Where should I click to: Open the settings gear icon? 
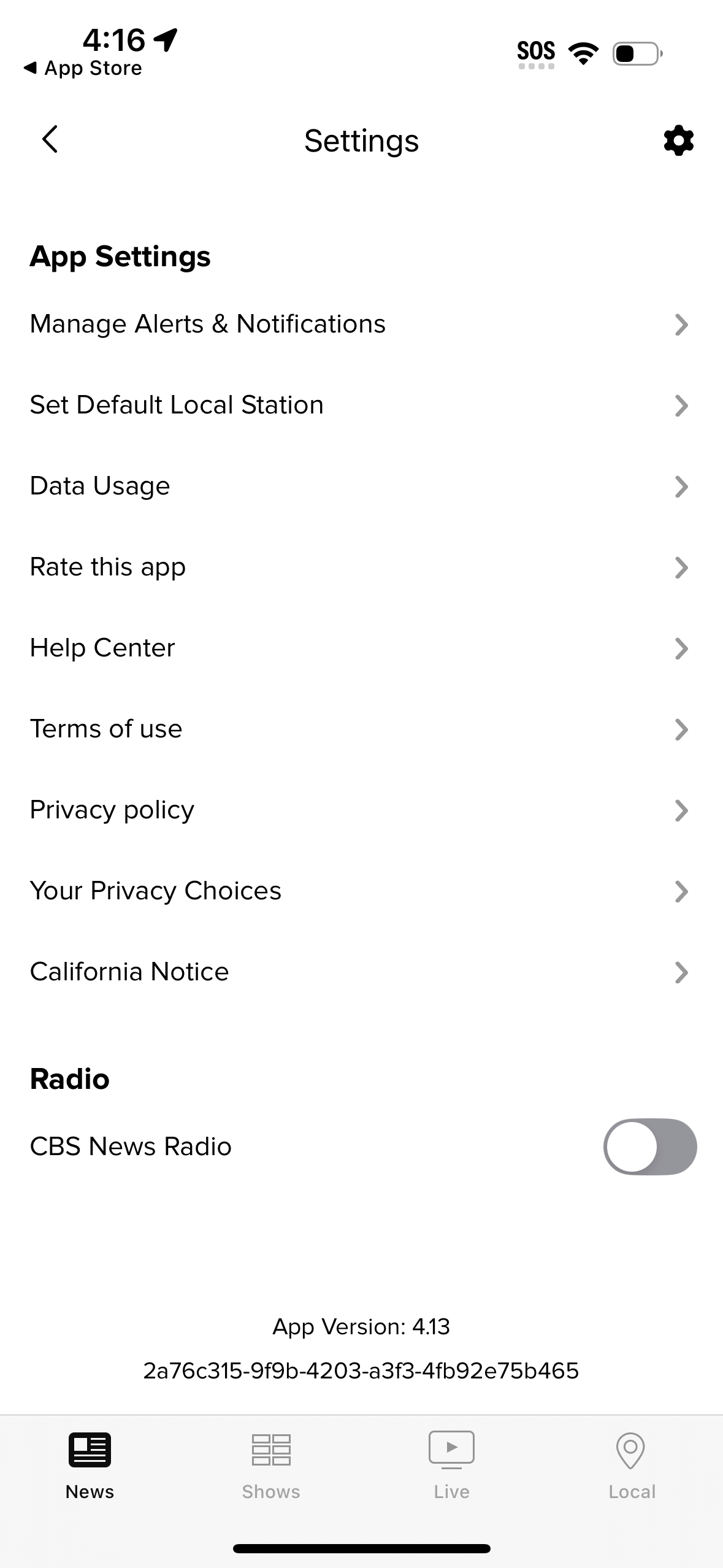(678, 140)
